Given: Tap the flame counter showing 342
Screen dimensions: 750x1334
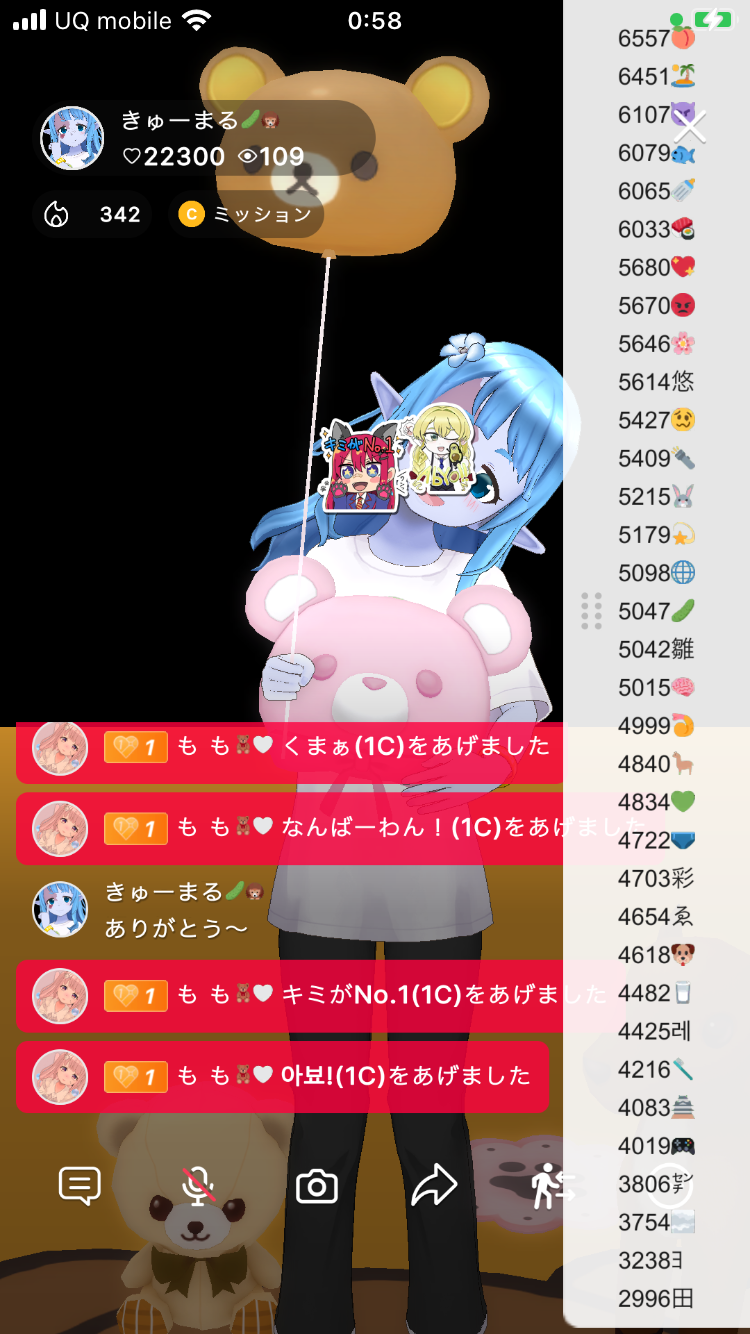Looking at the screenshot, I should [x=92, y=214].
